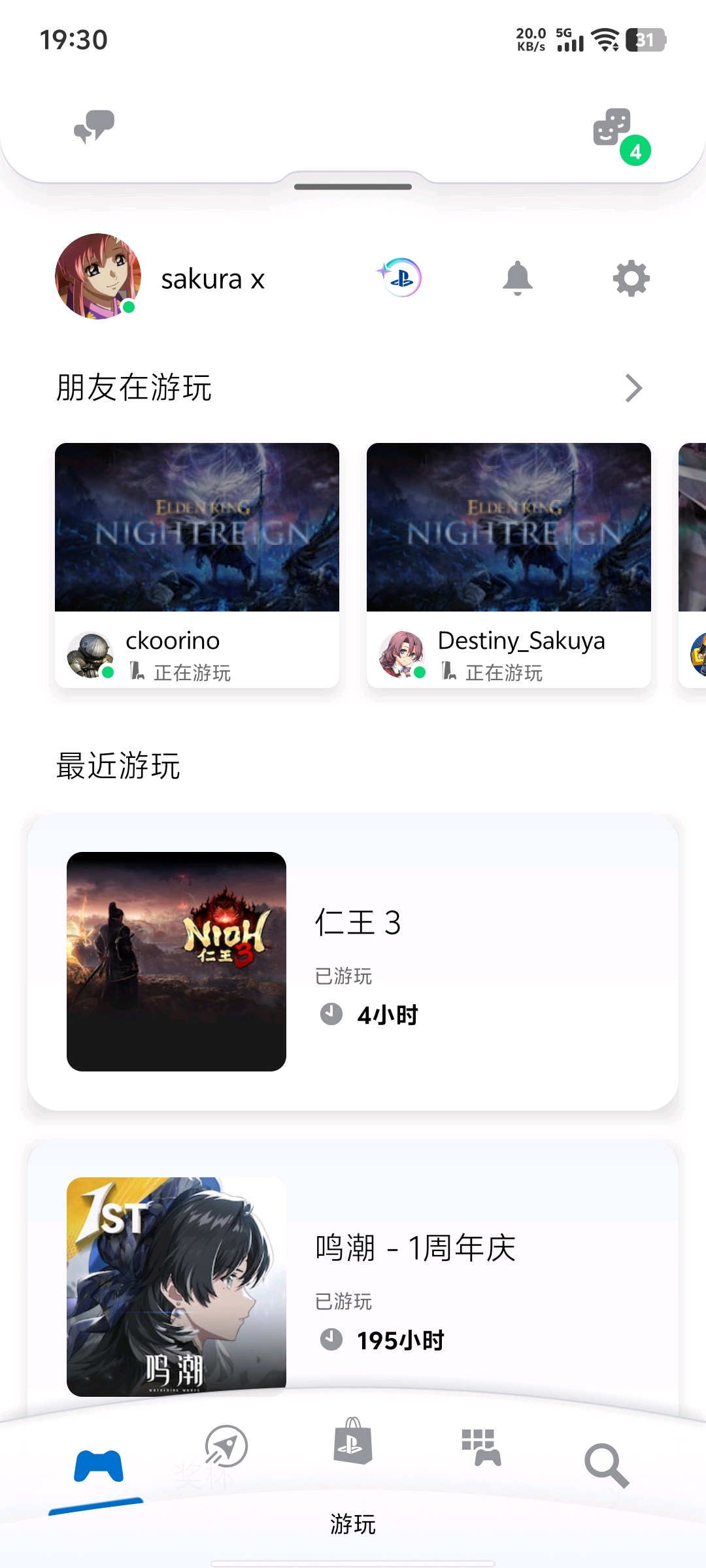Open Destiny_Sakuya's Nightreign friend card
Screen dimensions: 706x1568
[509, 565]
